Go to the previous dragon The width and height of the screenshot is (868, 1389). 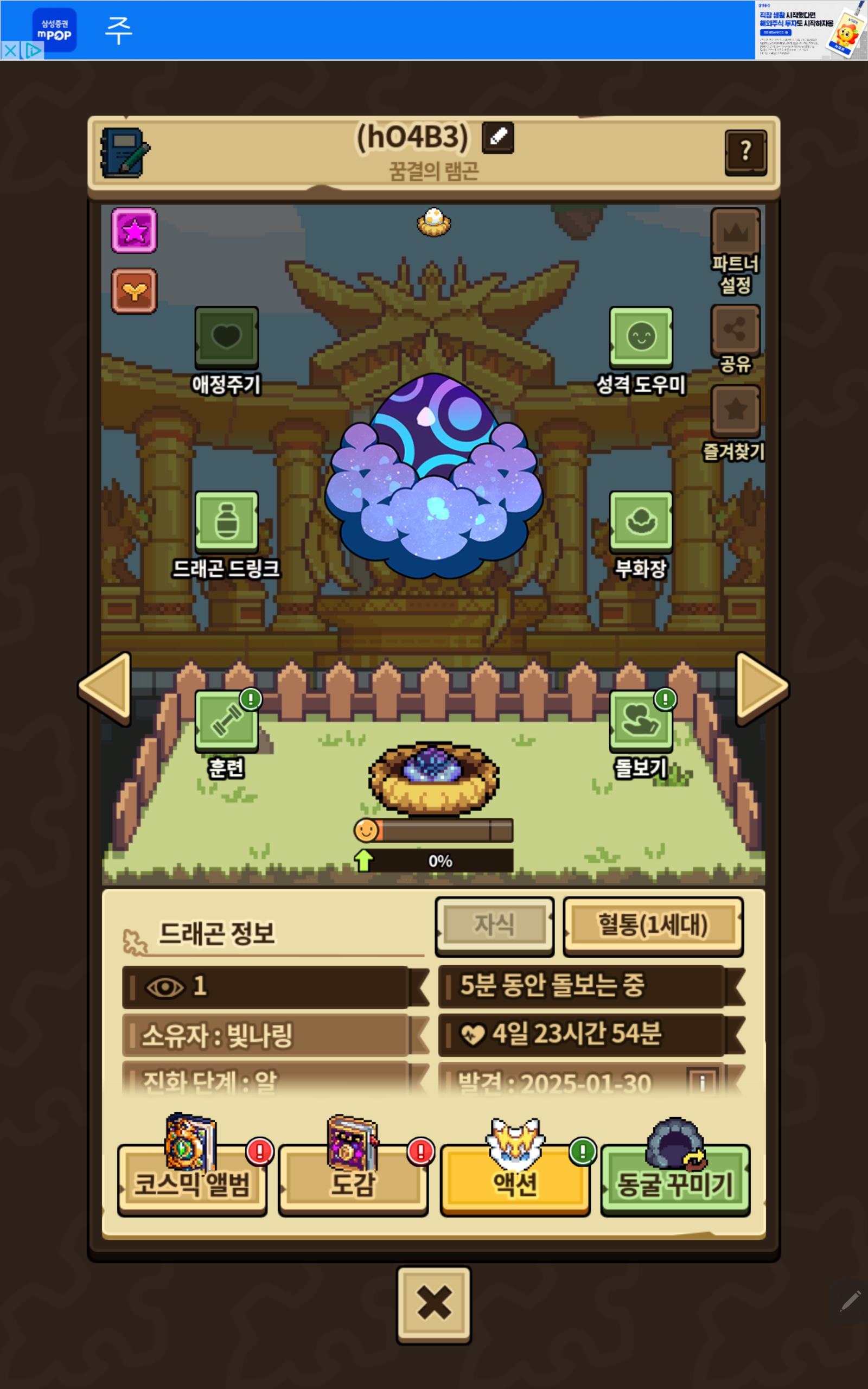coord(106,687)
